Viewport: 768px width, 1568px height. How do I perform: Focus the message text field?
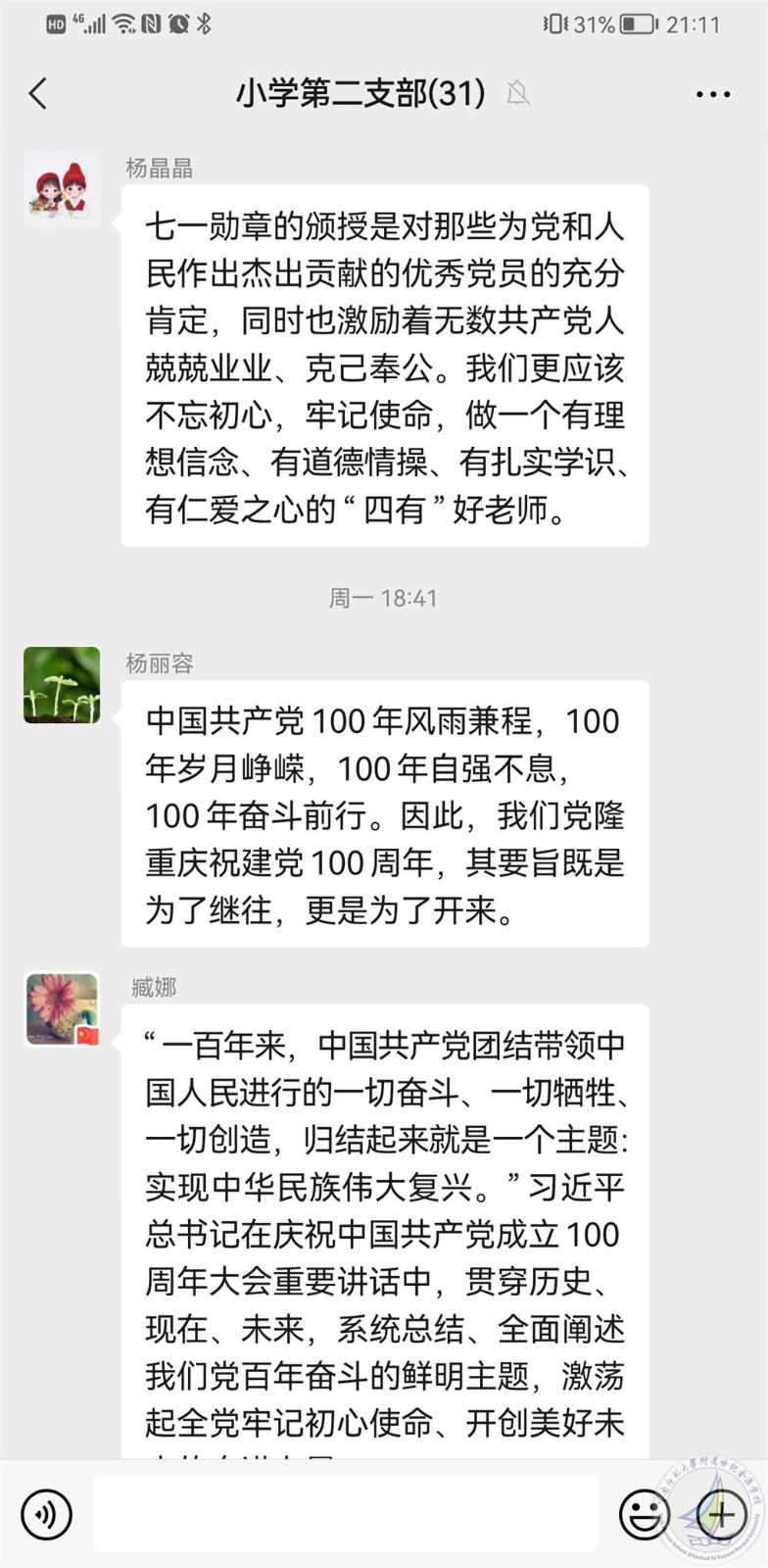point(345,1514)
